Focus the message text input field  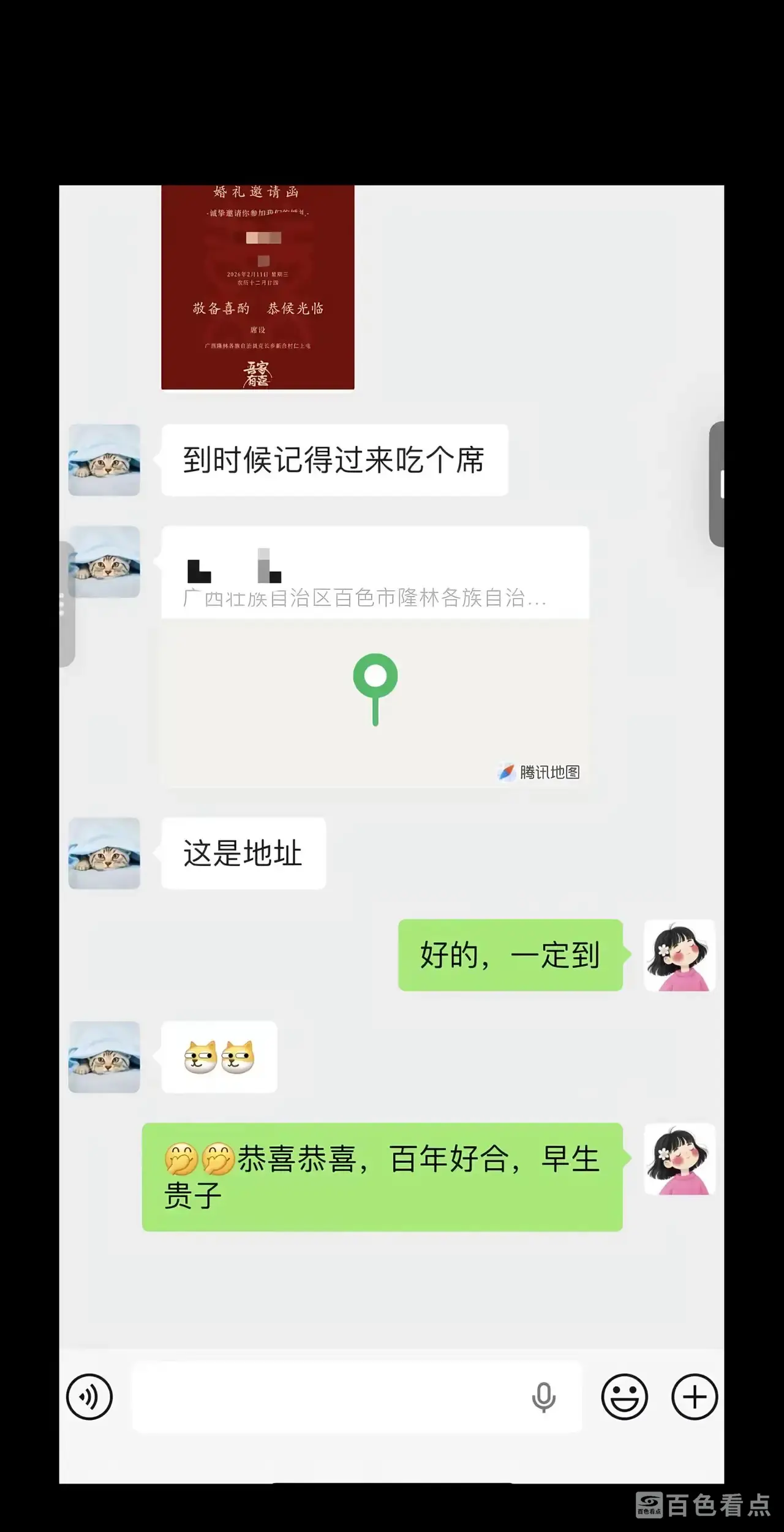[325, 1397]
